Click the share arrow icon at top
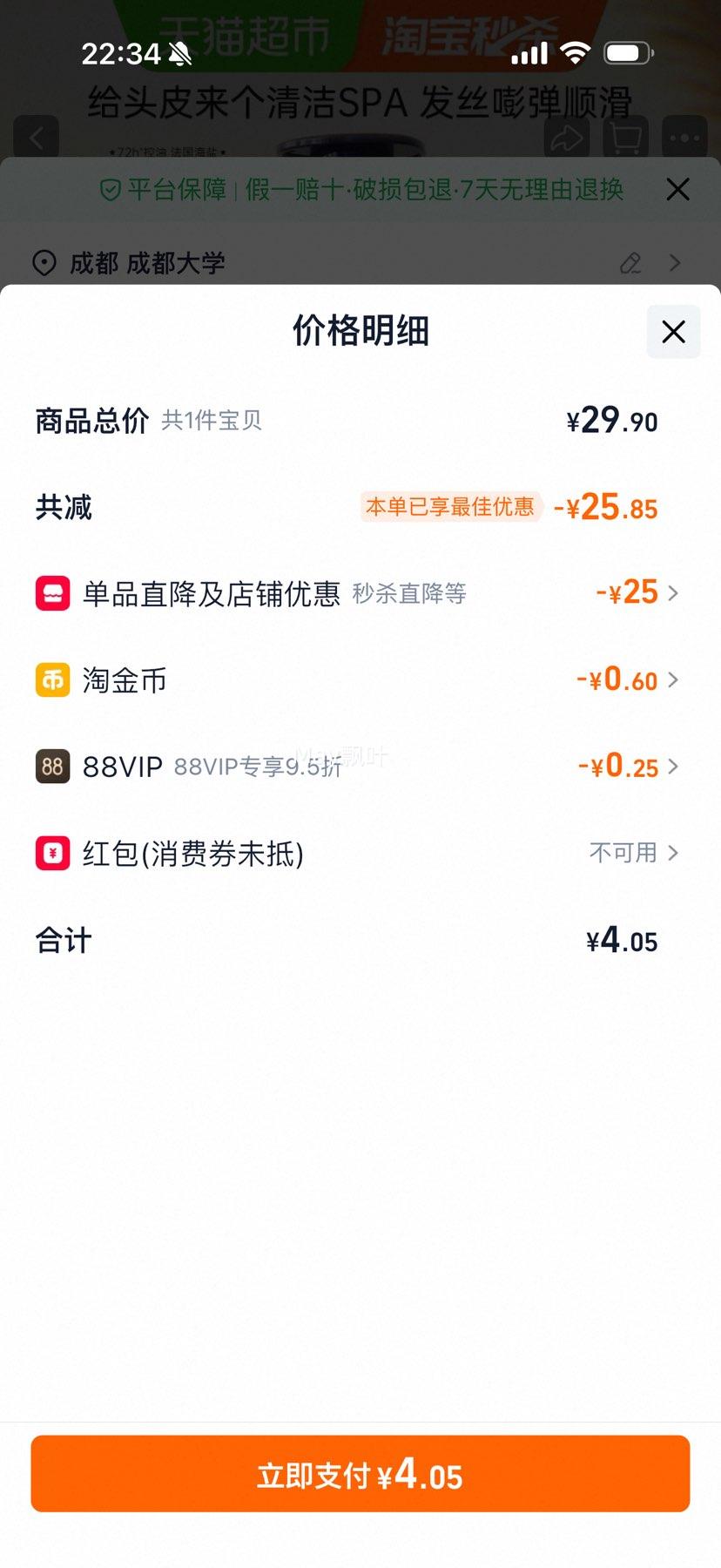721x1568 pixels. (x=568, y=137)
